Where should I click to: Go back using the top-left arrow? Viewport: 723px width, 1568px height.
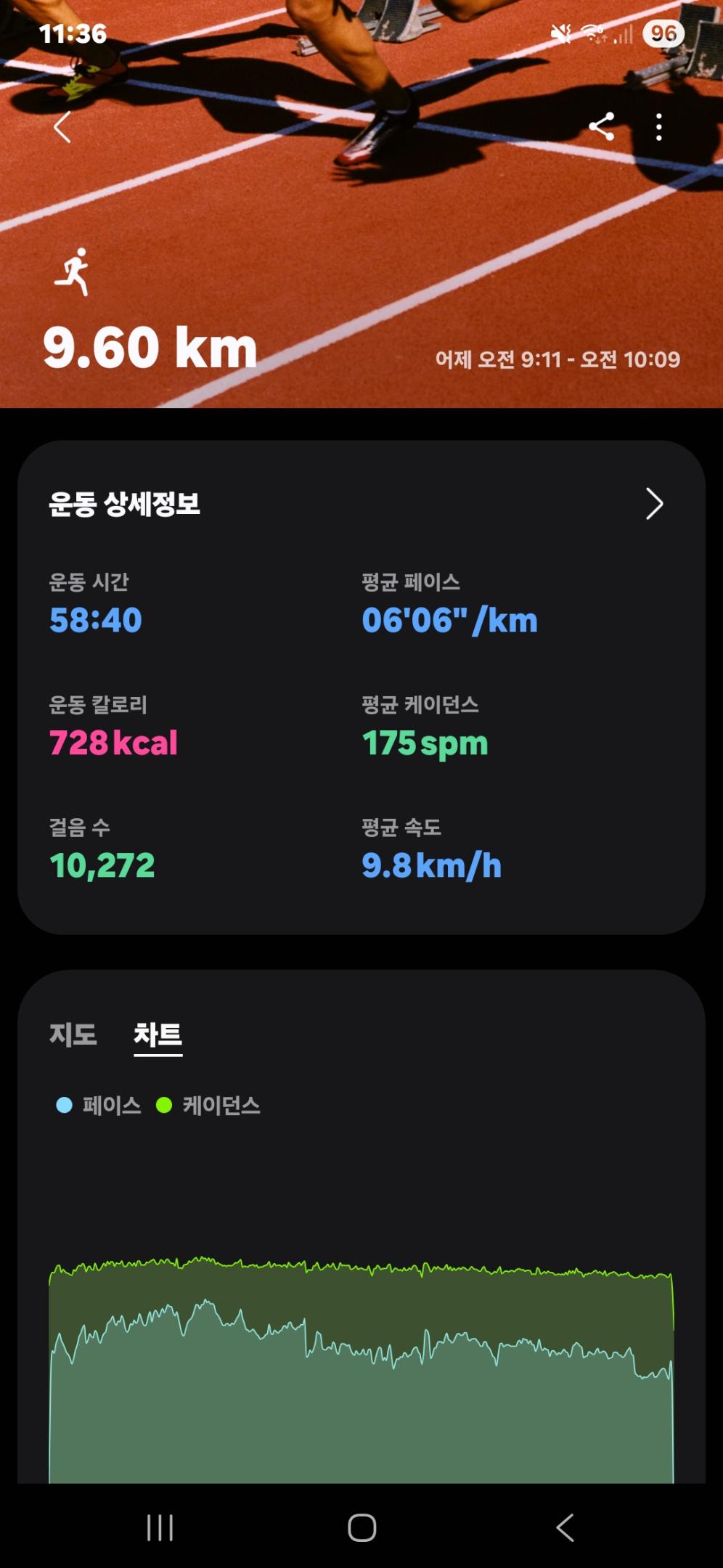pyautogui.click(x=63, y=128)
